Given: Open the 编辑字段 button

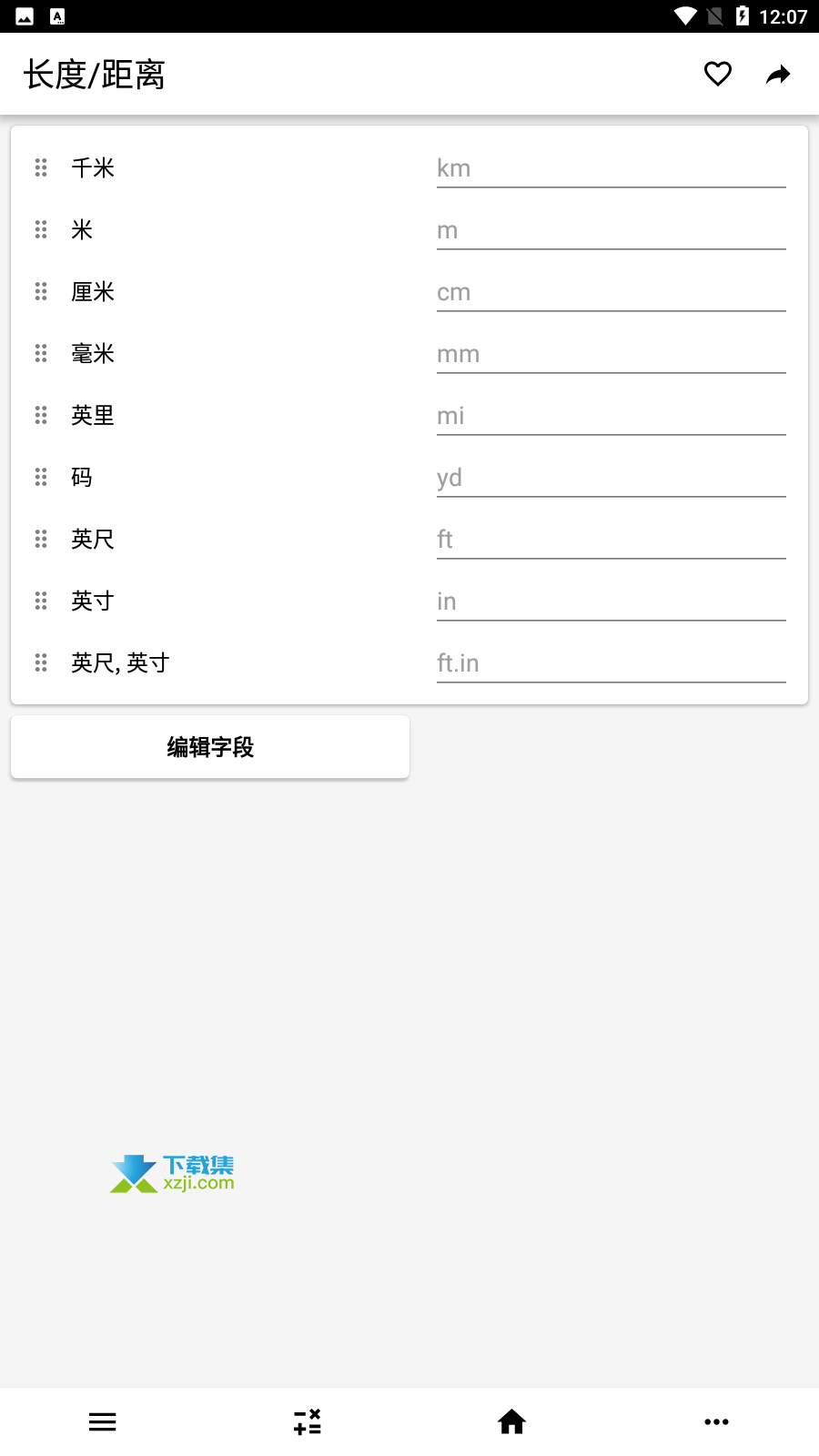Looking at the screenshot, I should coord(210,747).
